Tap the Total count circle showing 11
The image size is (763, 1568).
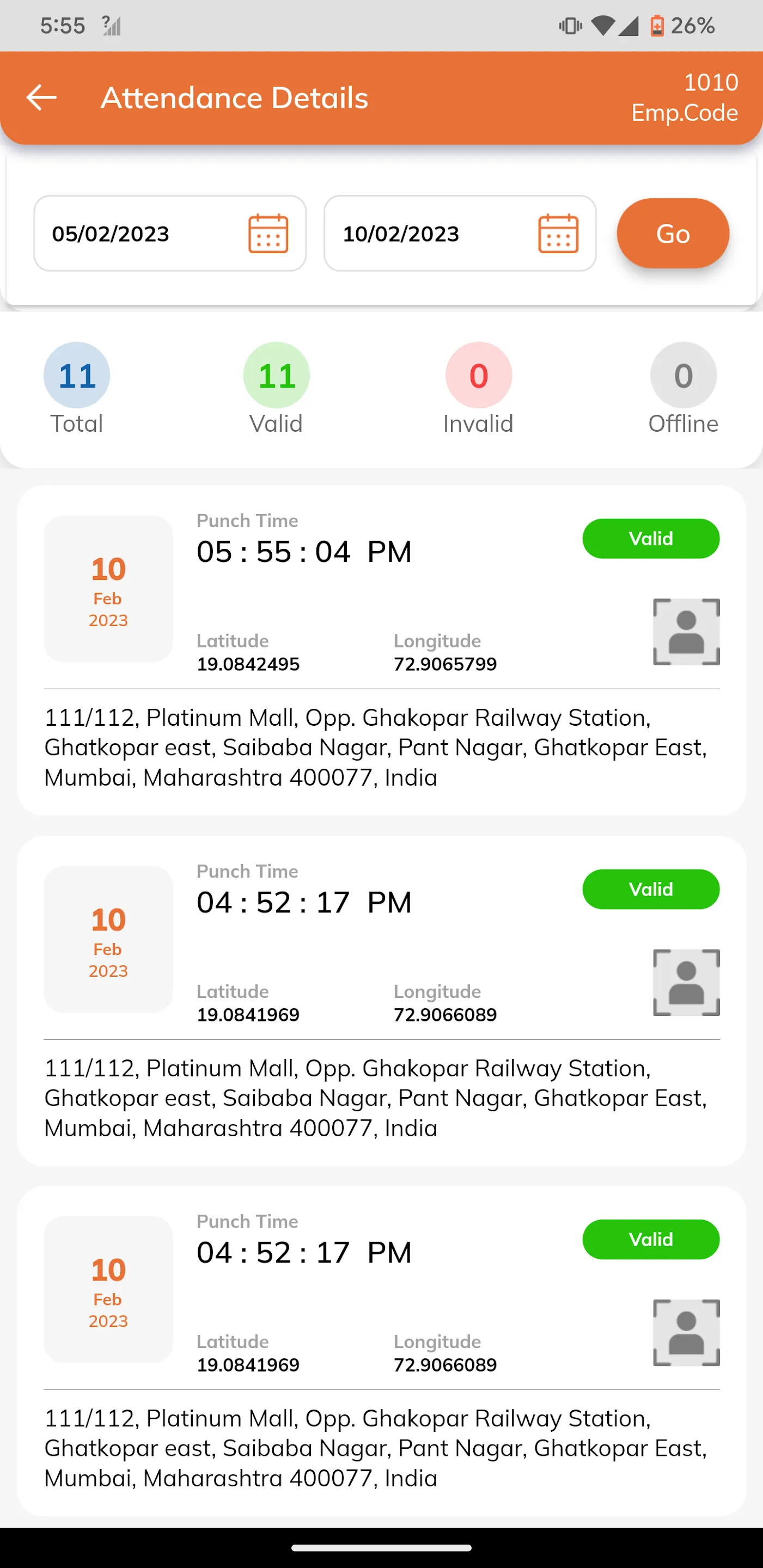click(76, 375)
